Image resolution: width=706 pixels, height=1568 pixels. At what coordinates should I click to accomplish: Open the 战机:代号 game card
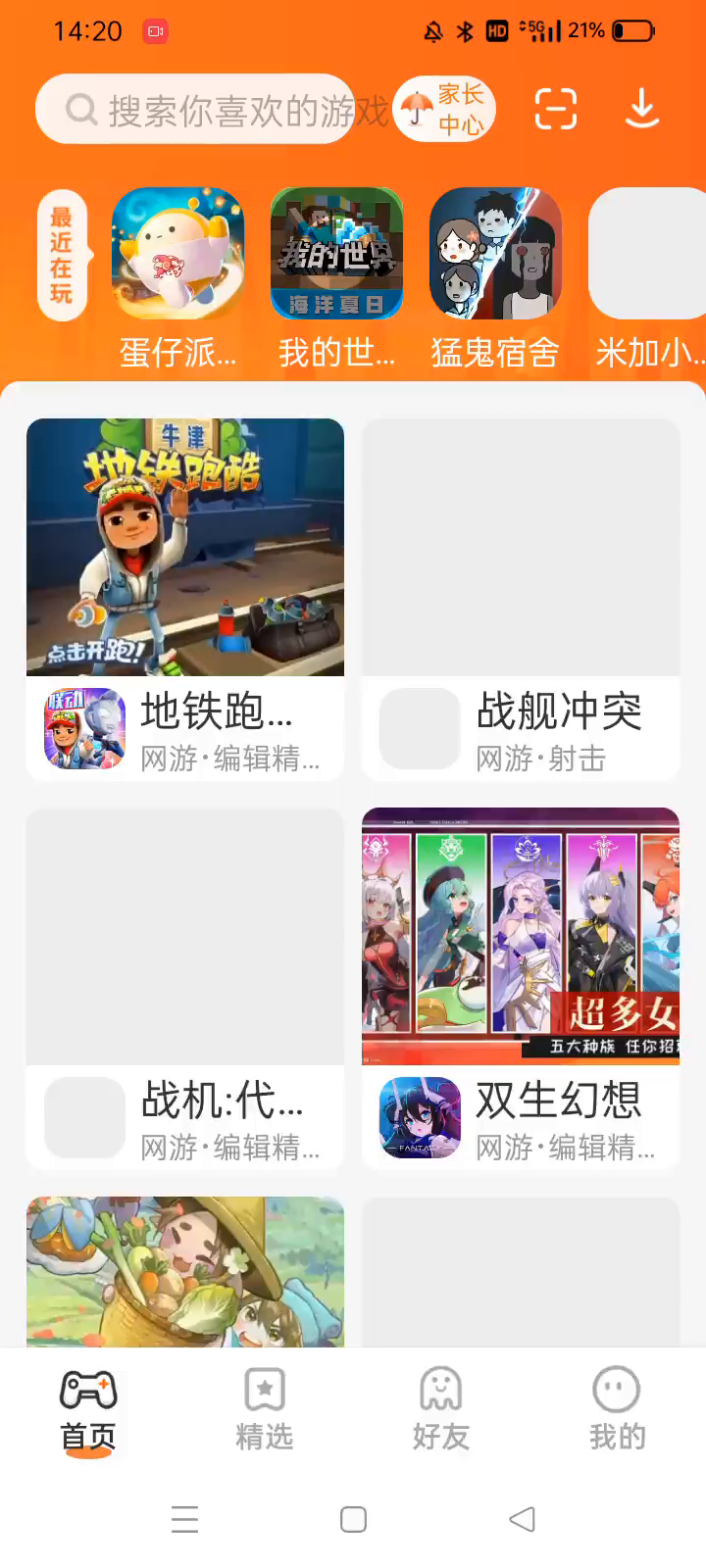185,988
